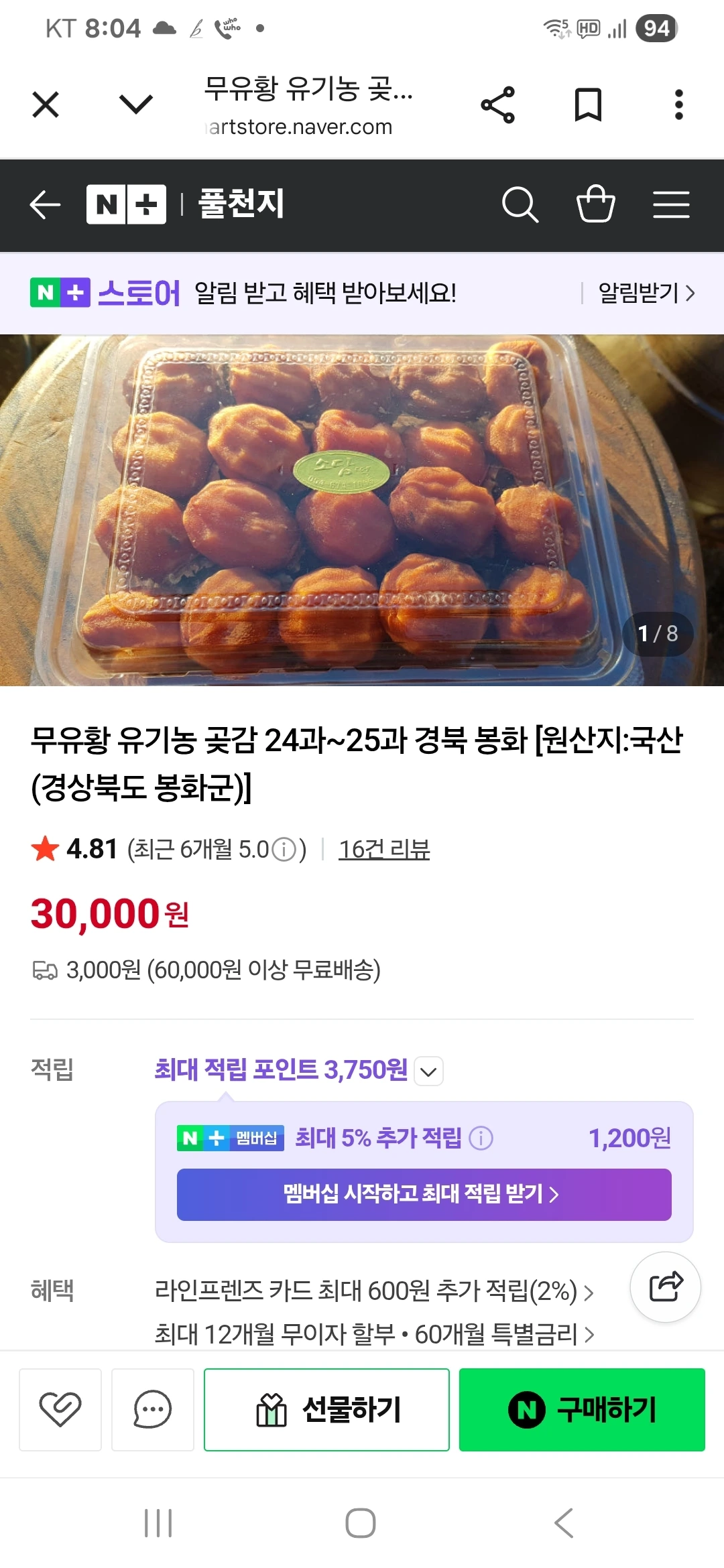Open the store search icon
The image size is (724, 1568).
tap(520, 204)
